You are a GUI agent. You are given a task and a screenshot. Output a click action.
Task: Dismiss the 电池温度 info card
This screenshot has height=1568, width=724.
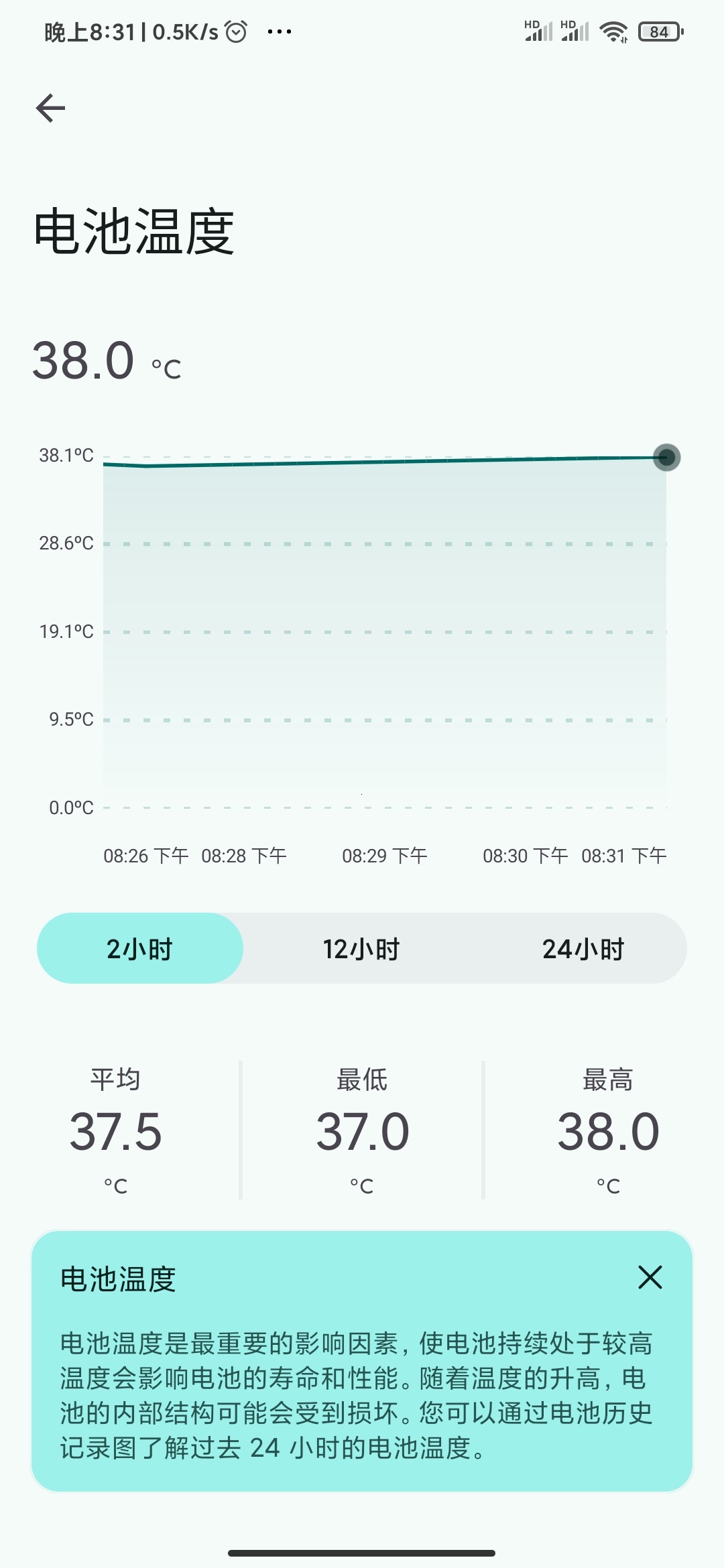pos(650,1277)
